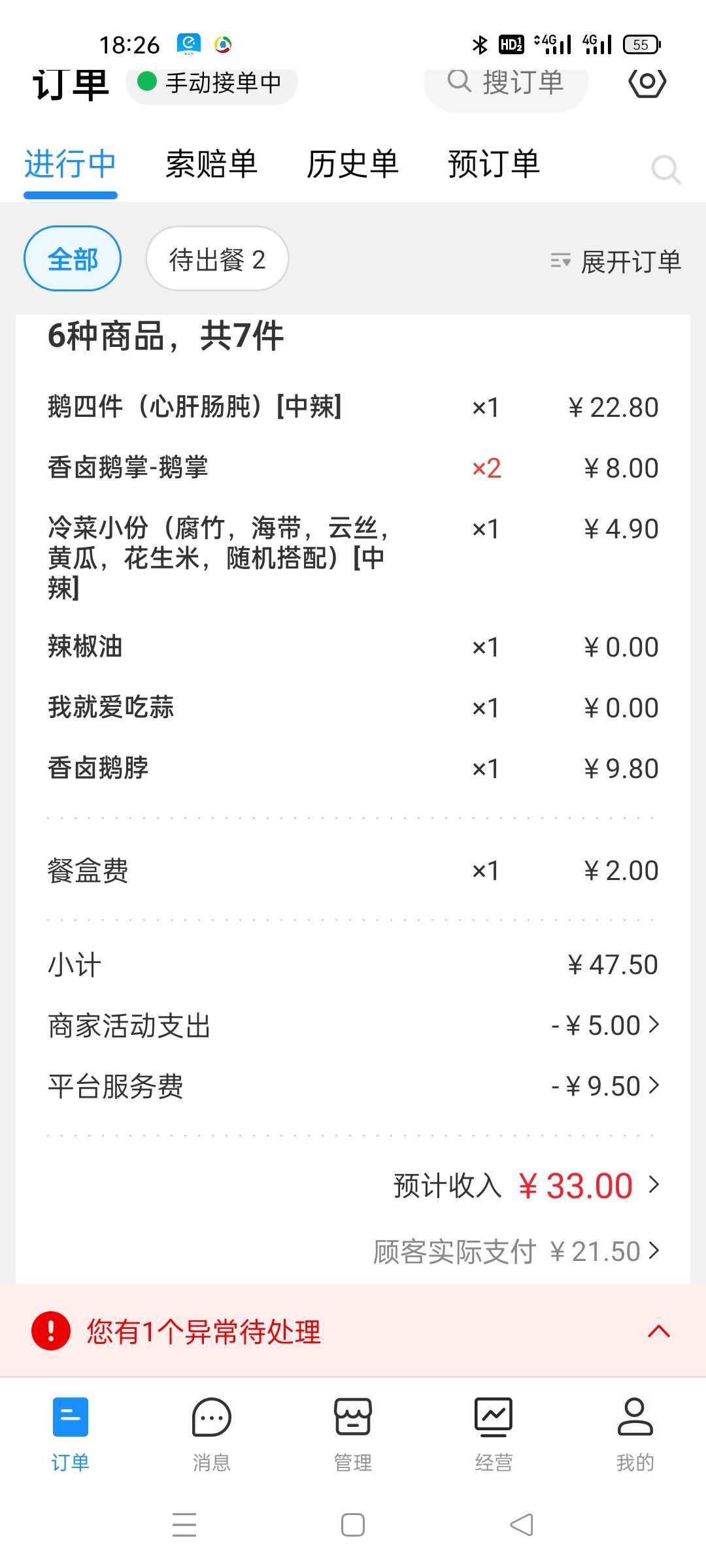Open 商家活动支出 details
The width and height of the screenshot is (706, 1568).
pyautogui.click(x=353, y=1025)
